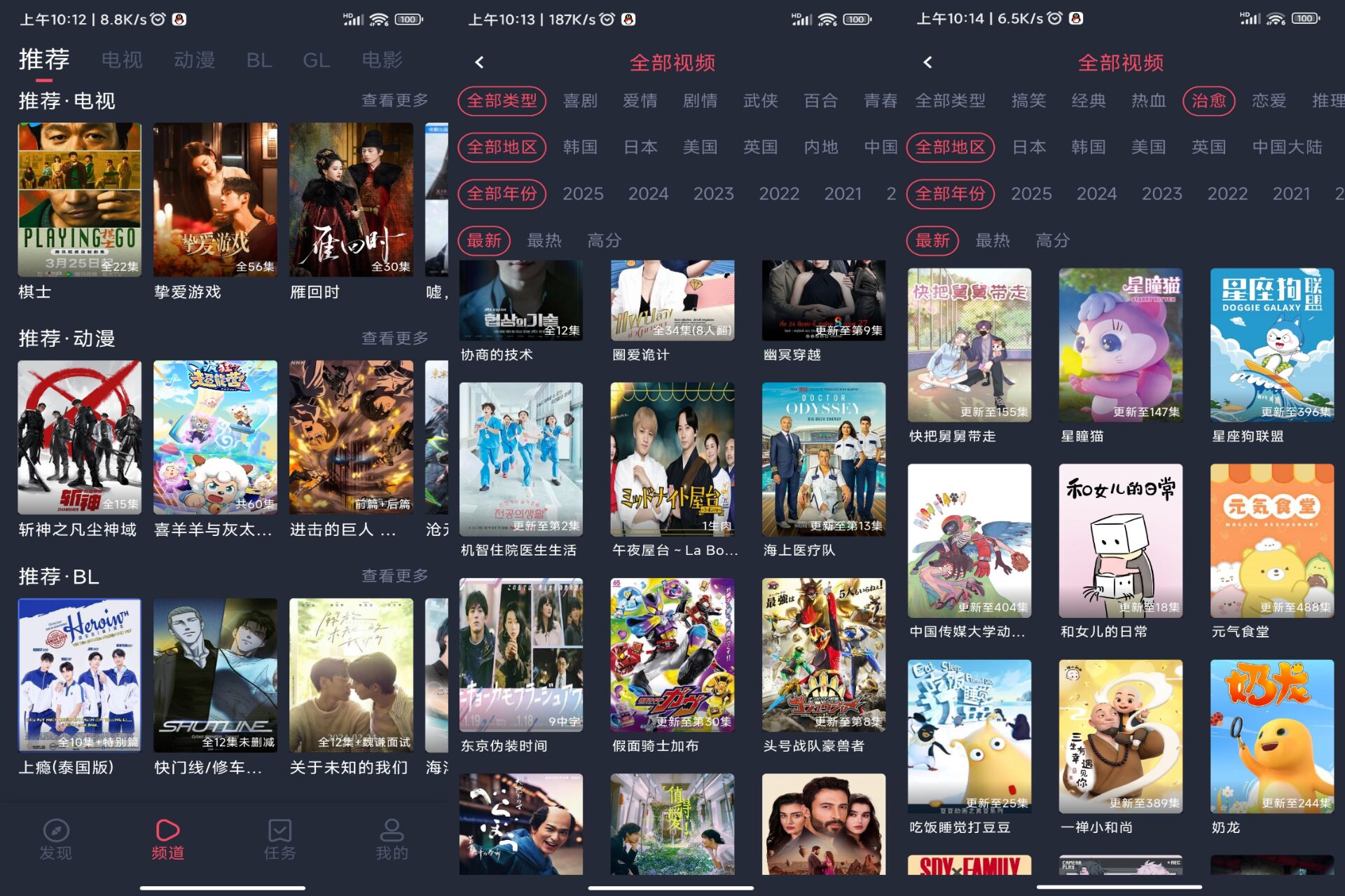Go to the 发现 bottom tab
This screenshot has height=896, width=1345.
coord(56,839)
